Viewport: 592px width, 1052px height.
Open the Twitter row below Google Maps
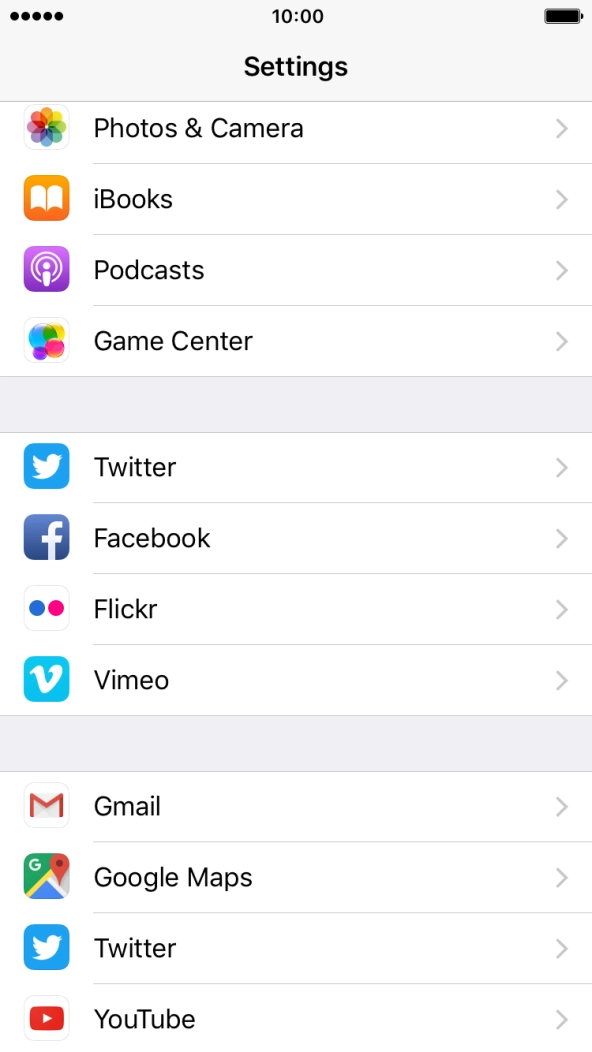296,949
